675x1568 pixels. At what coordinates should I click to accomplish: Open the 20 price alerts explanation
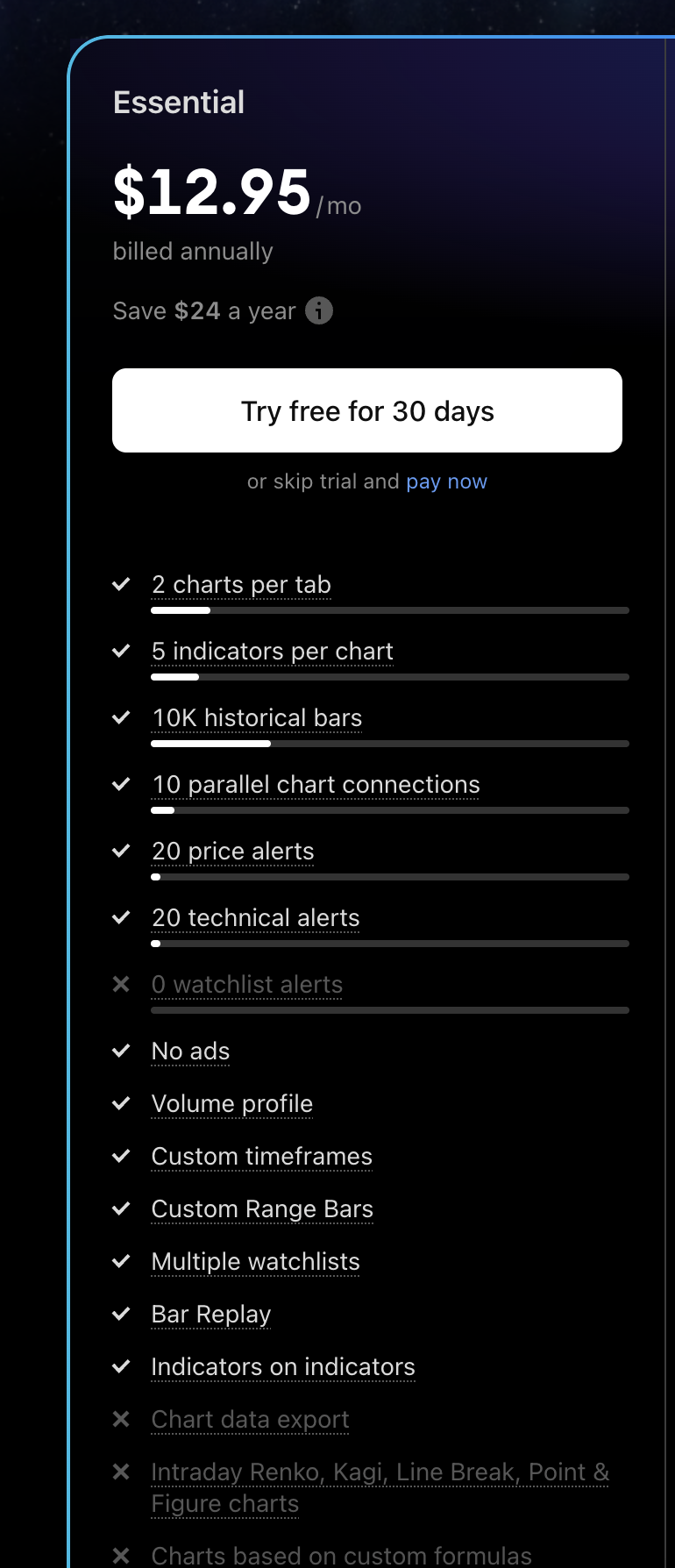tap(232, 852)
